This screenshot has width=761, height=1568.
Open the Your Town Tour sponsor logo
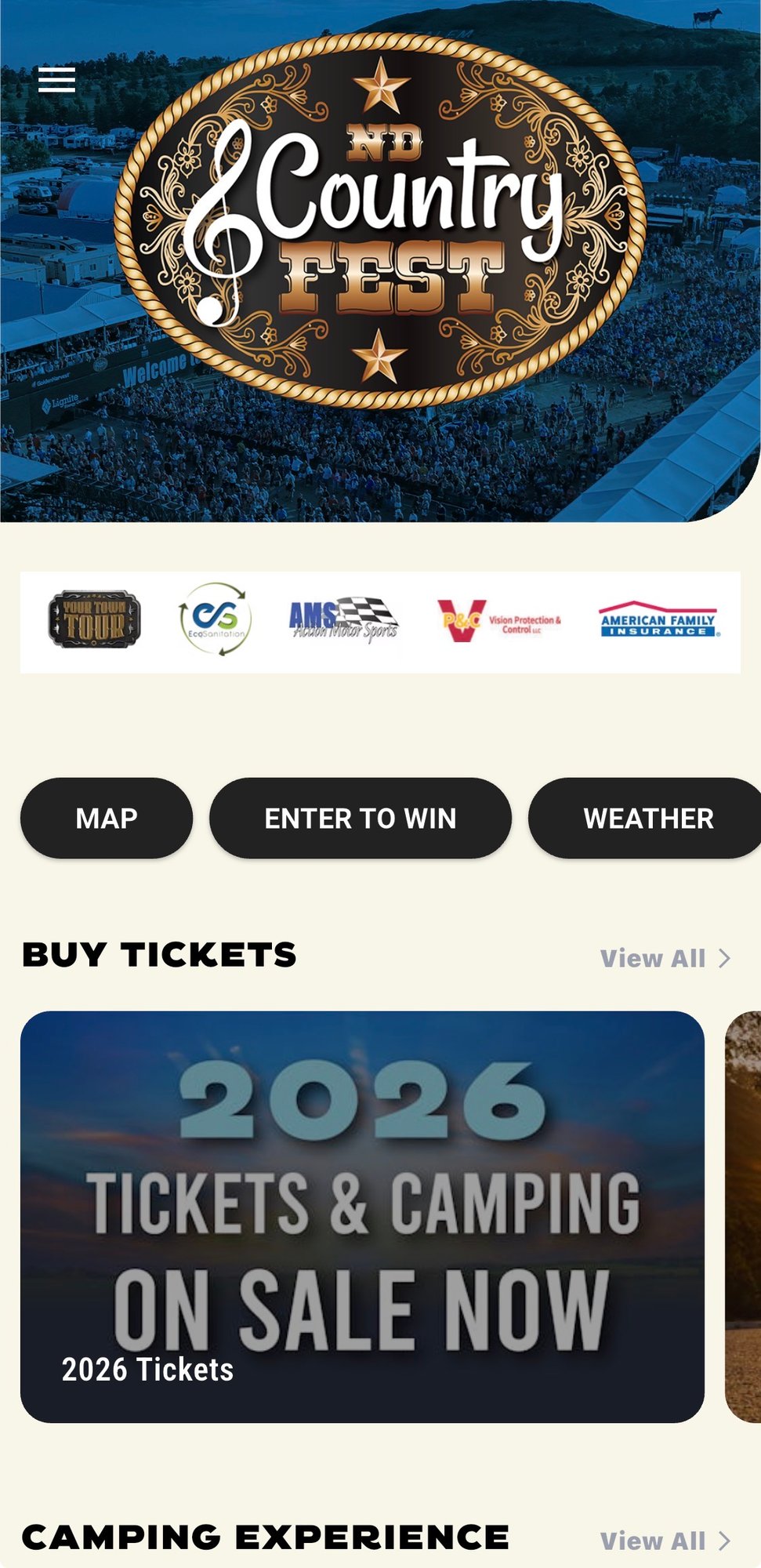tap(94, 620)
